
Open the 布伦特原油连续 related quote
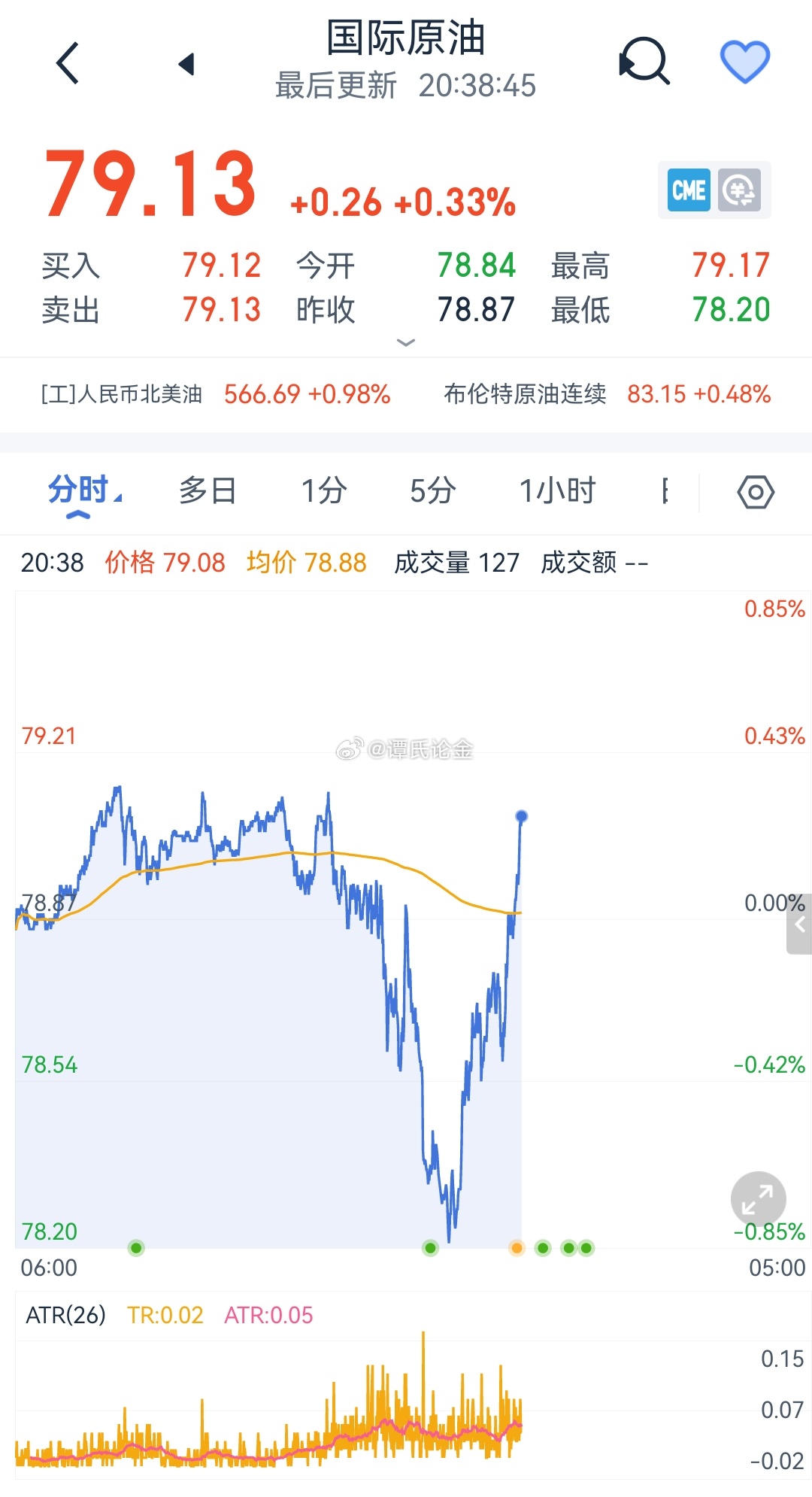(607, 394)
